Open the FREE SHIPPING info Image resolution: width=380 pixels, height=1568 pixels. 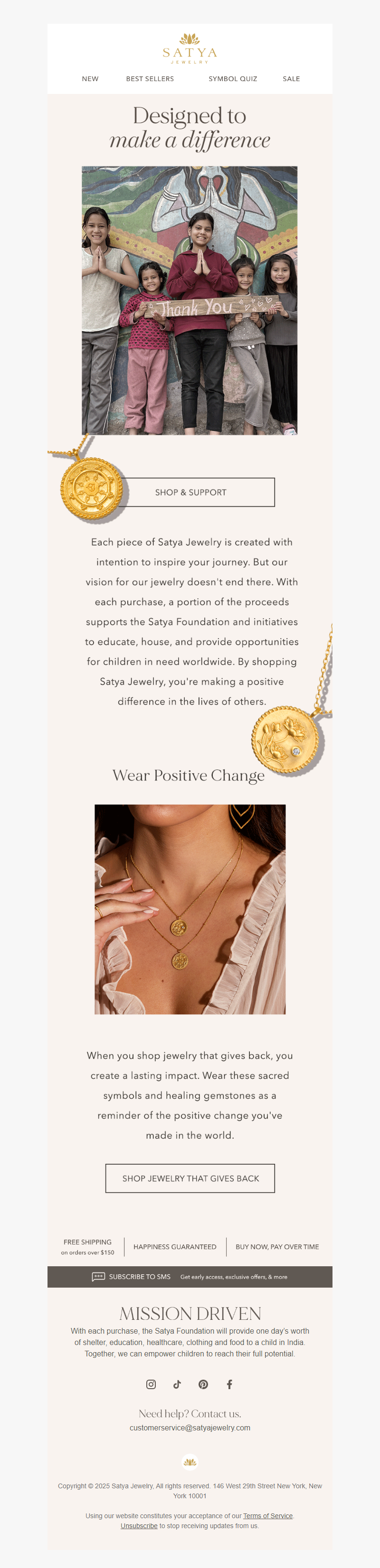[x=87, y=1246]
